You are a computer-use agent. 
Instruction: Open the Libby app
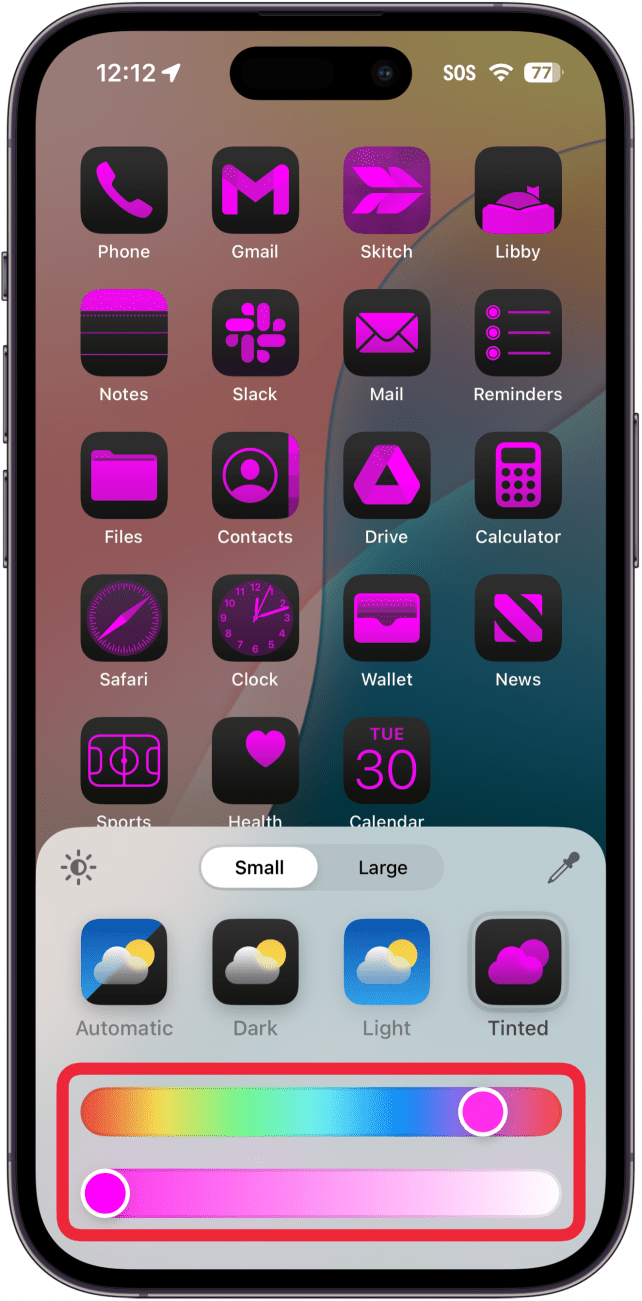tap(518, 190)
